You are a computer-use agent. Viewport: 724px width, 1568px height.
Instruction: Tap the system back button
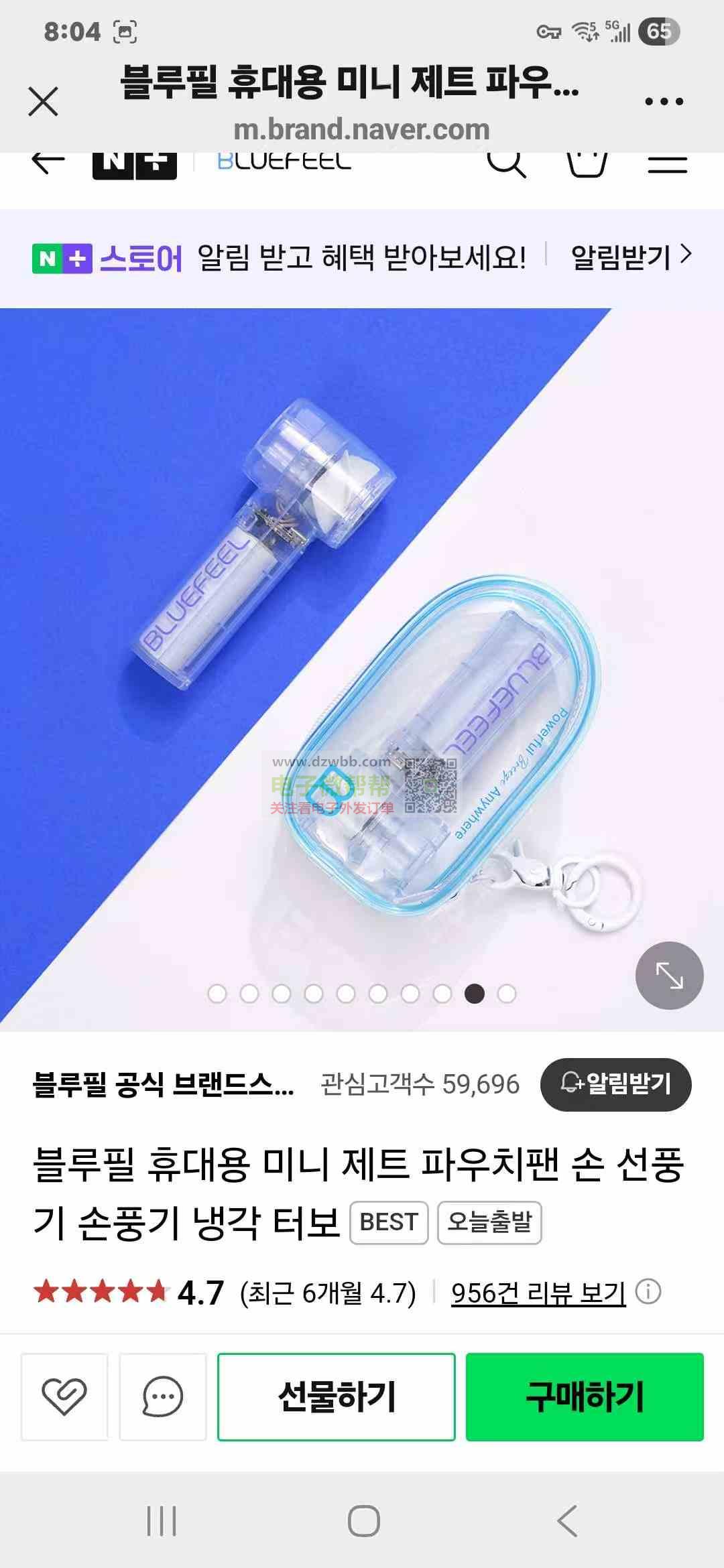click(567, 1520)
